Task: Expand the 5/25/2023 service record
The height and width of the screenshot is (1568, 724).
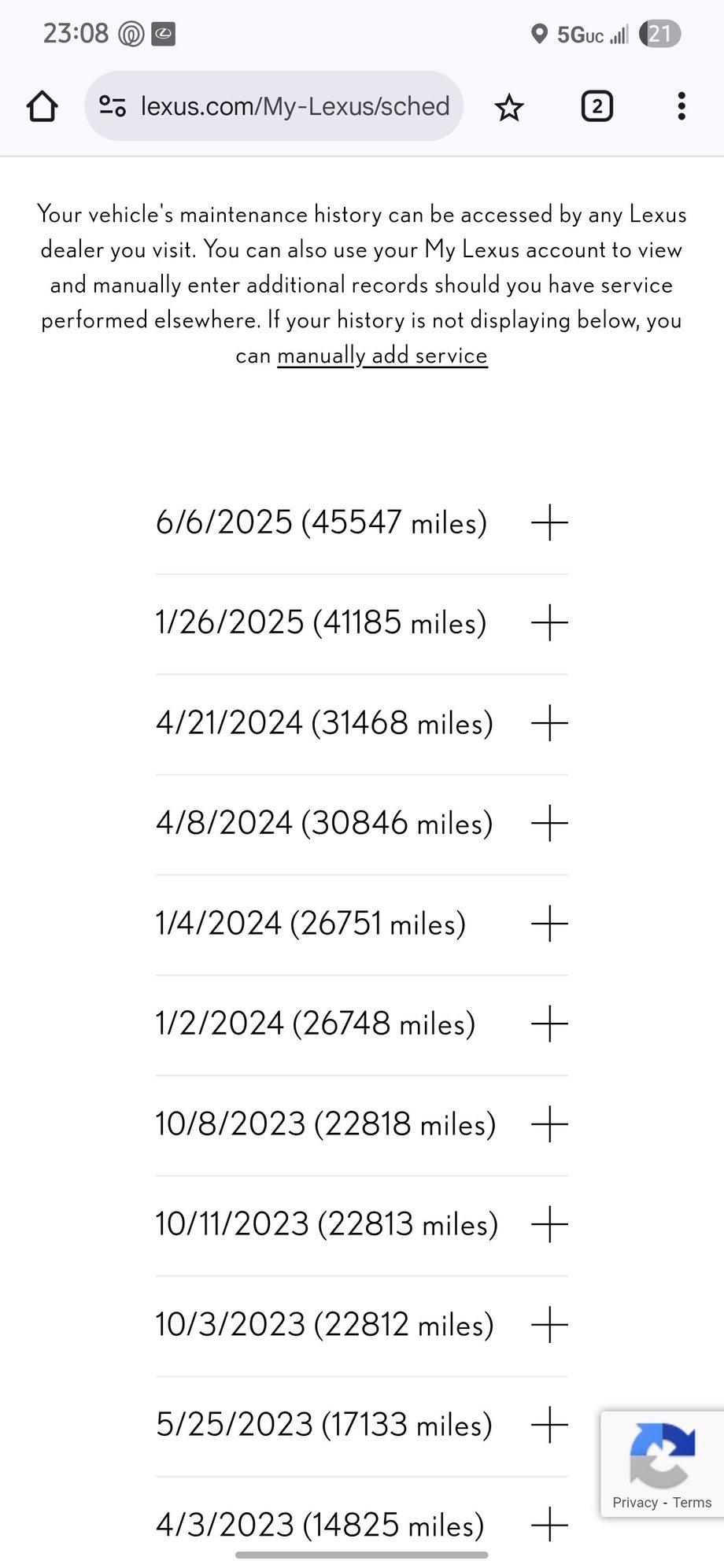Action: tap(549, 1425)
